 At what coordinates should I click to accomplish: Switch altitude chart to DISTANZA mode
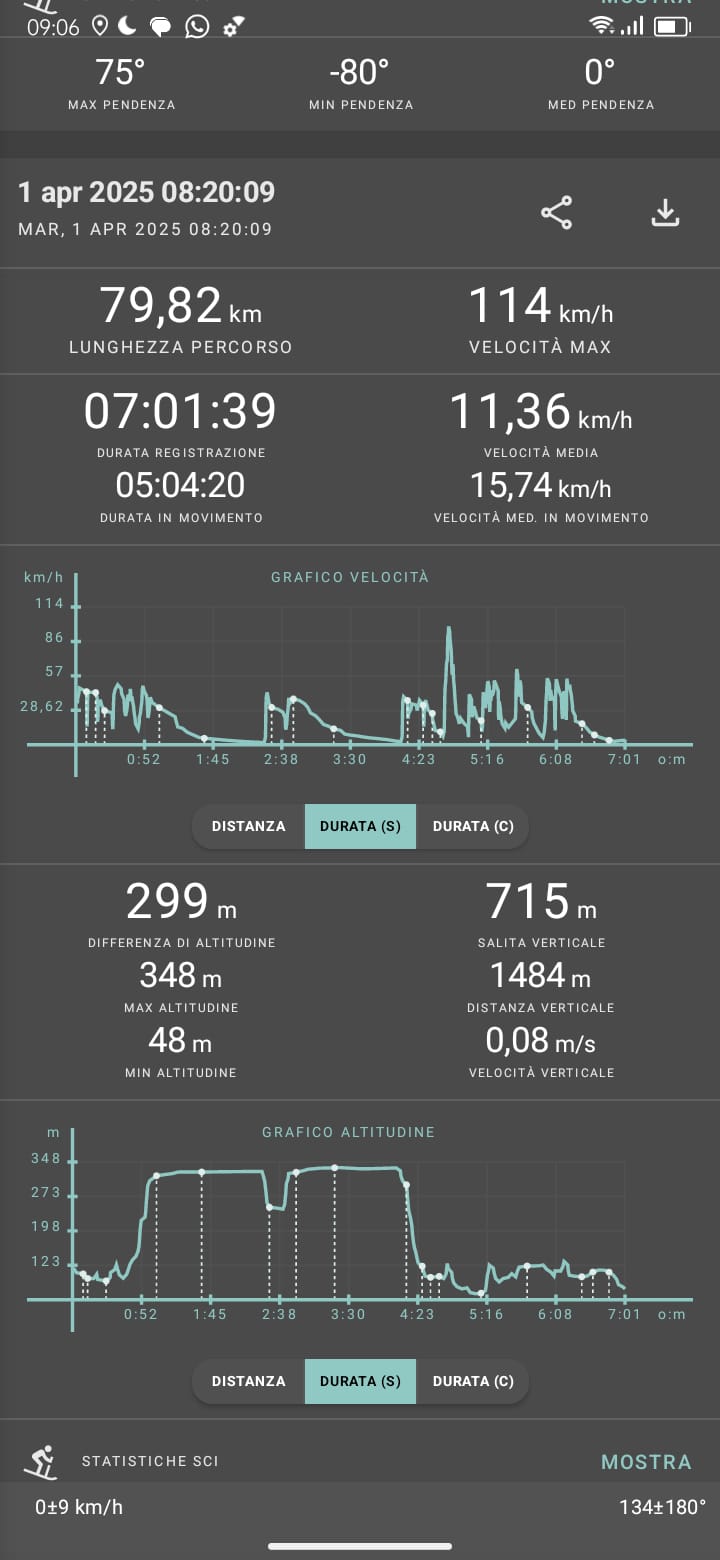click(x=247, y=1381)
